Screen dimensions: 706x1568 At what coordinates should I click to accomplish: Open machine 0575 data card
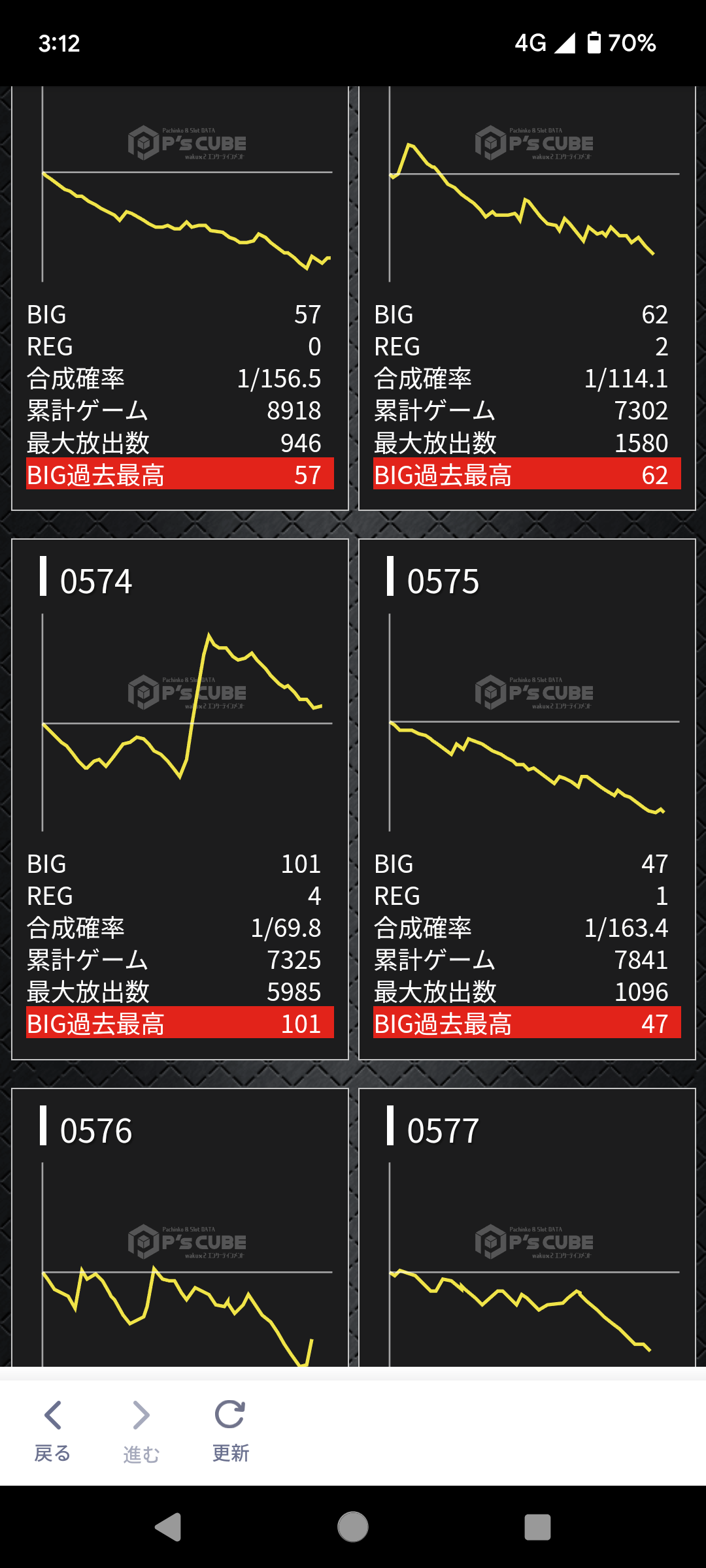click(x=527, y=799)
